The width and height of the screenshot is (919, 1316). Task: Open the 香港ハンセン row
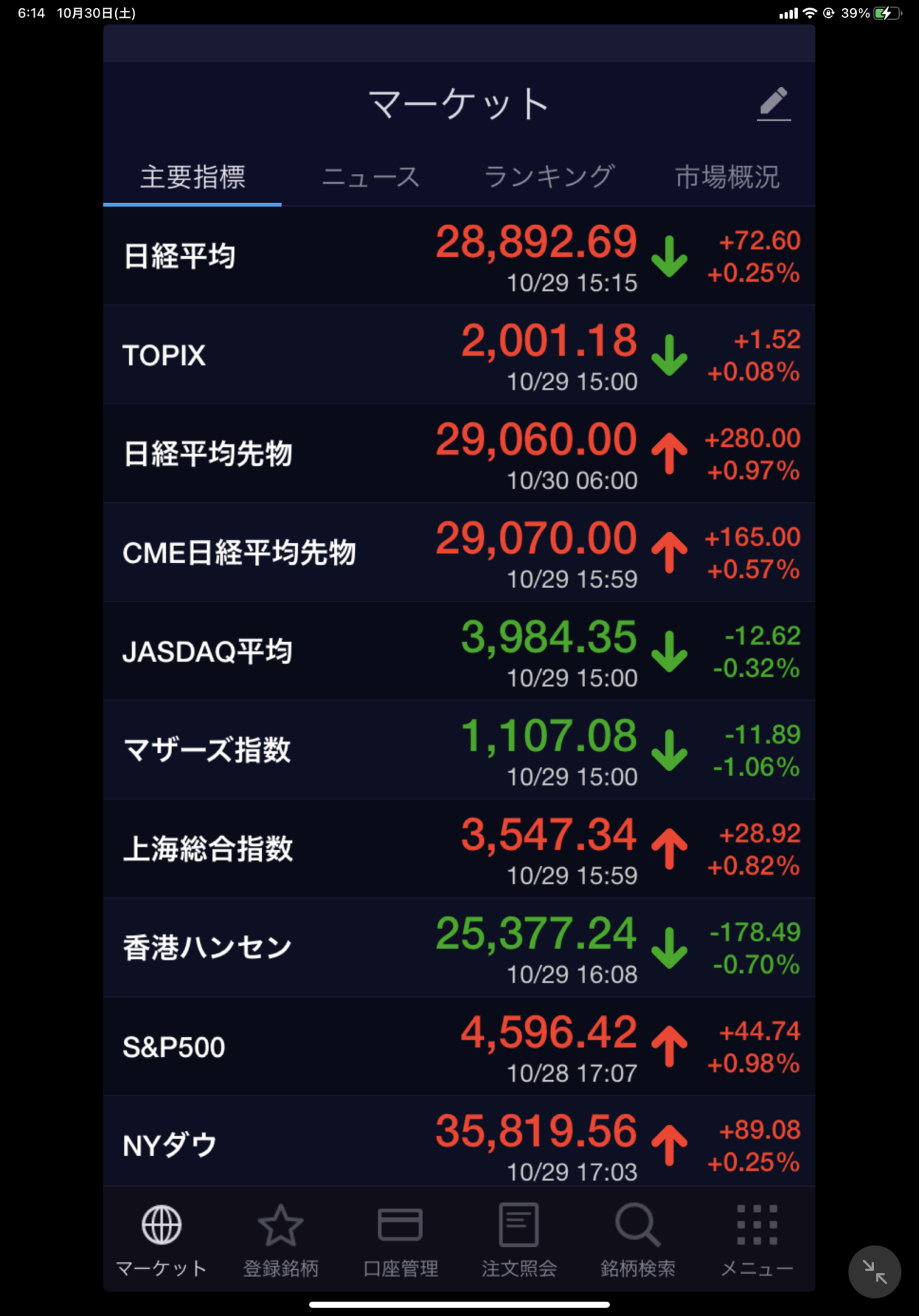coord(458,947)
